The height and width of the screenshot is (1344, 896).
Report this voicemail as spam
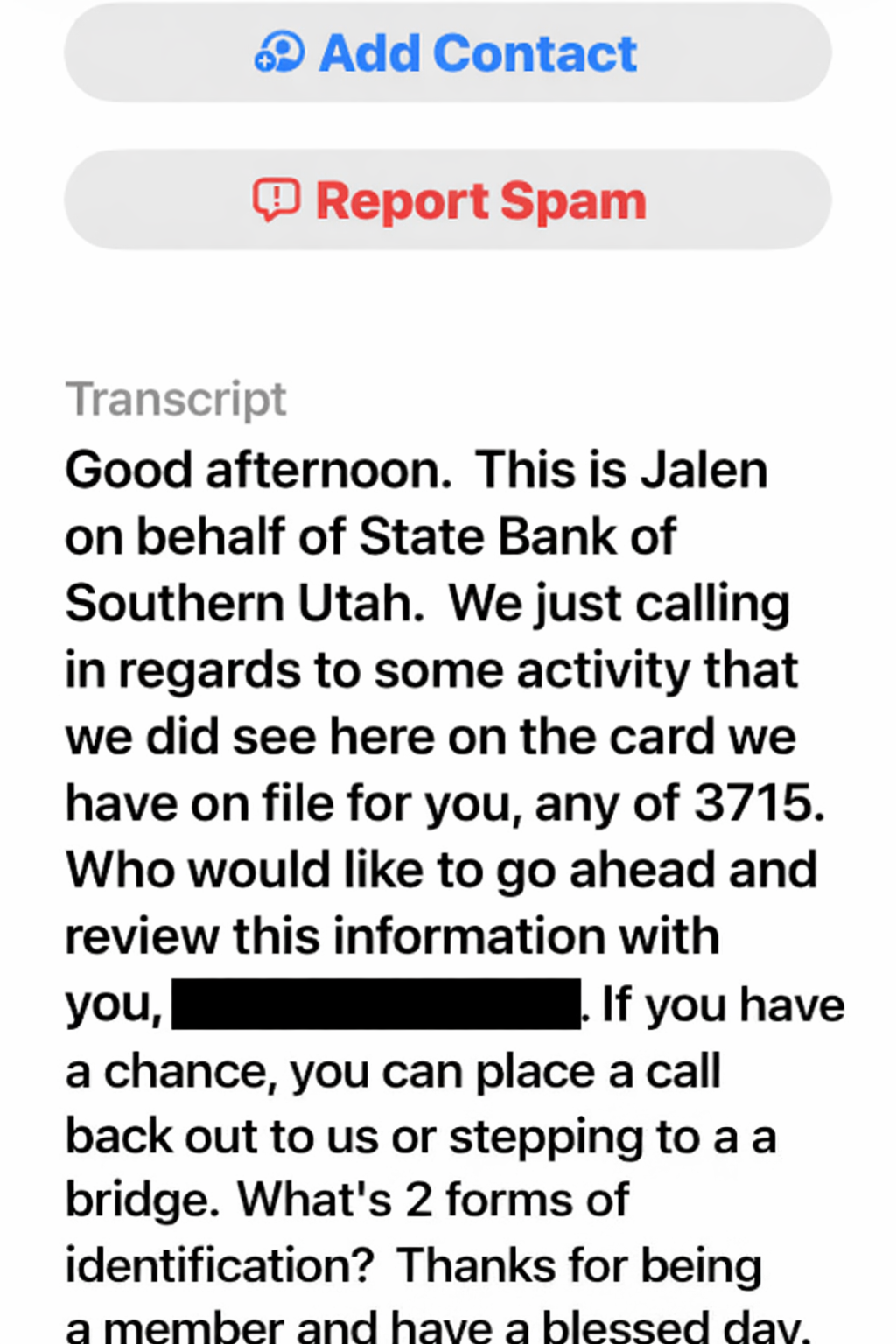tap(447, 200)
